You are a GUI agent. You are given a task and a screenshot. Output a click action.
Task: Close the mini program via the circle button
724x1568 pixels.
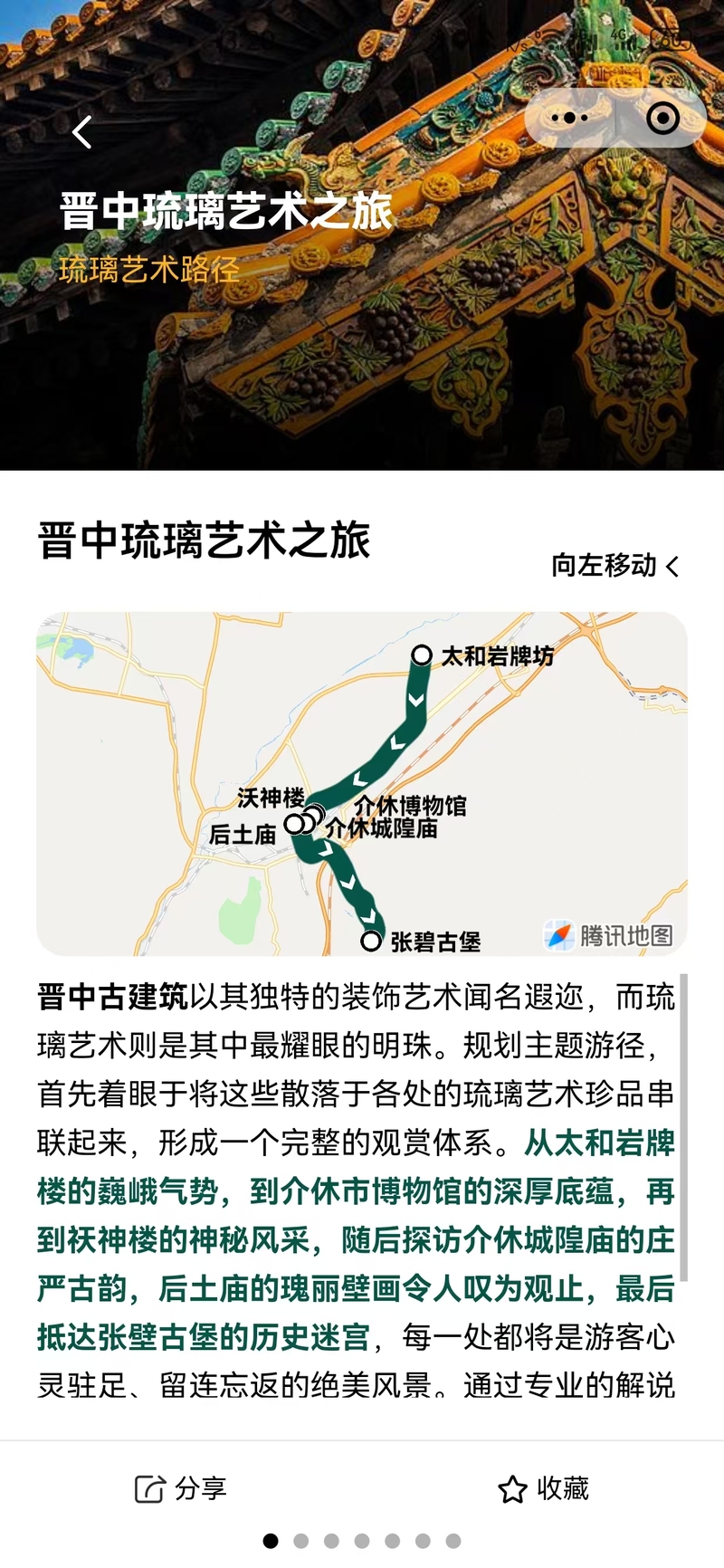(x=662, y=118)
